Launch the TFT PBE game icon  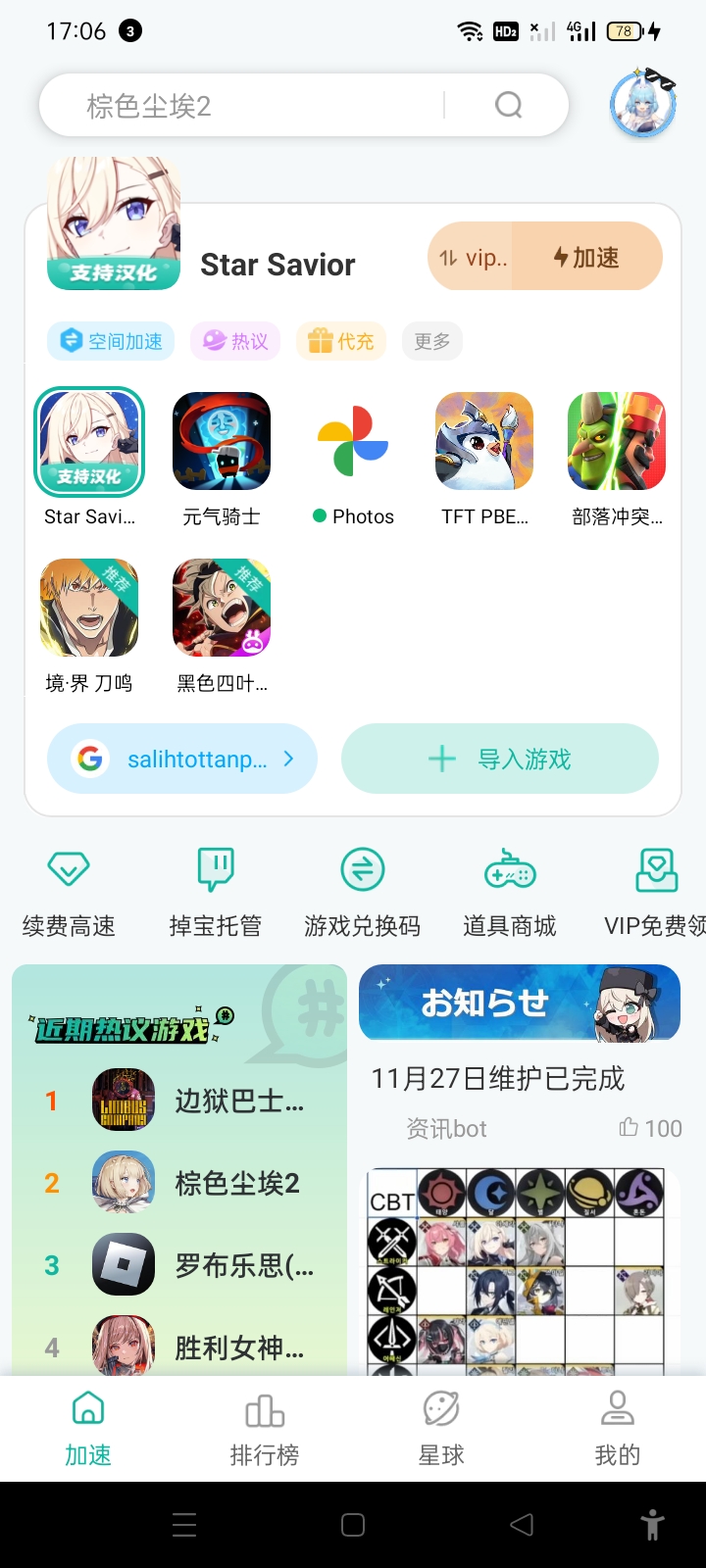coord(484,441)
